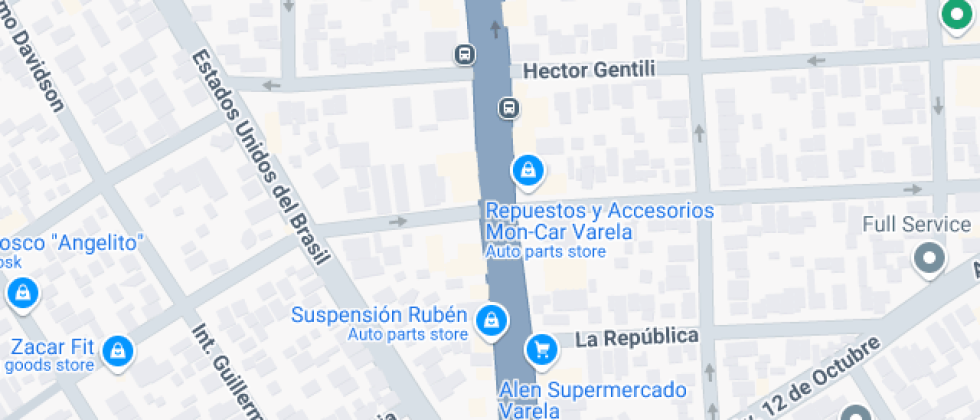Open the Zacar Fit store pin
Viewport: 980px width, 420px height.
click(x=118, y=351)
